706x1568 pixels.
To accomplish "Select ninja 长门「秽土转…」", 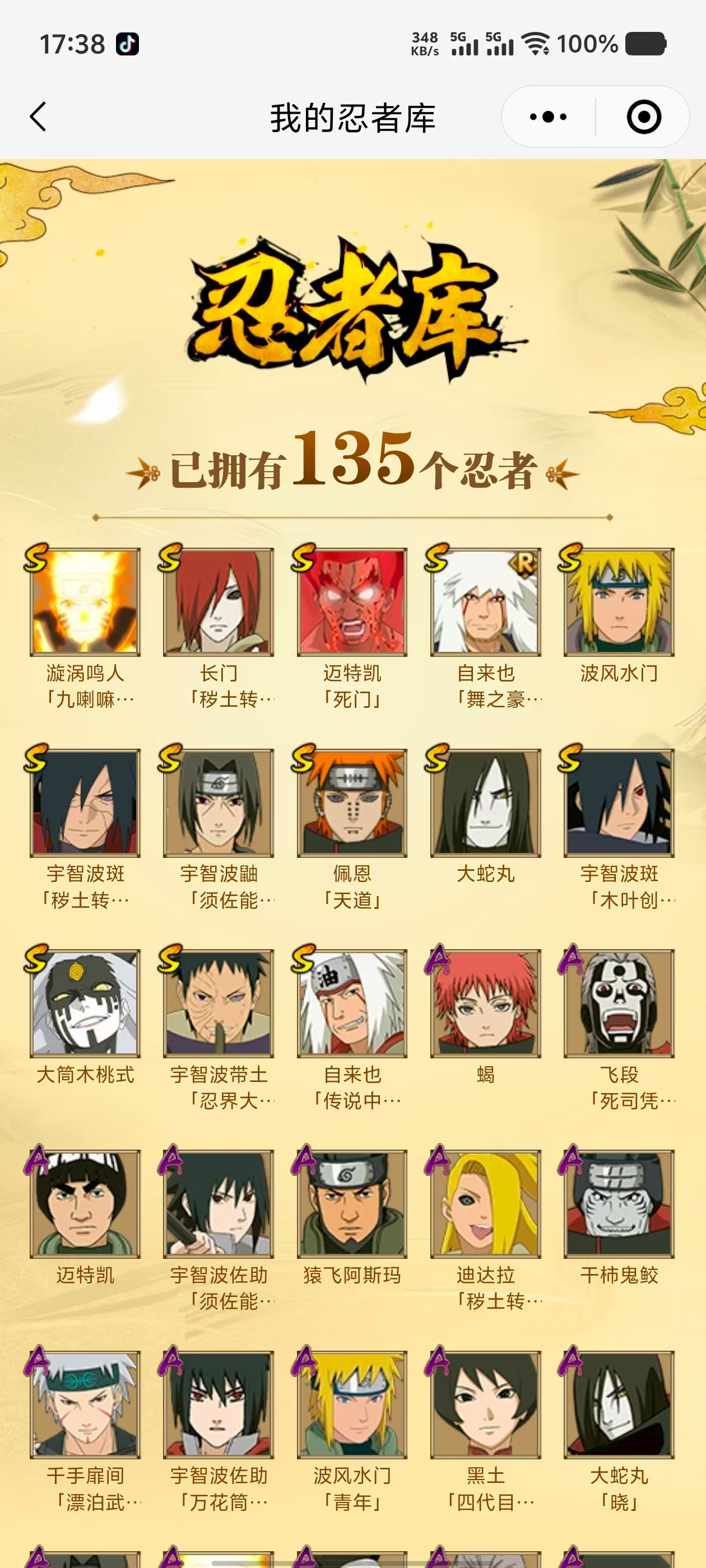I will tap(219, 601).
